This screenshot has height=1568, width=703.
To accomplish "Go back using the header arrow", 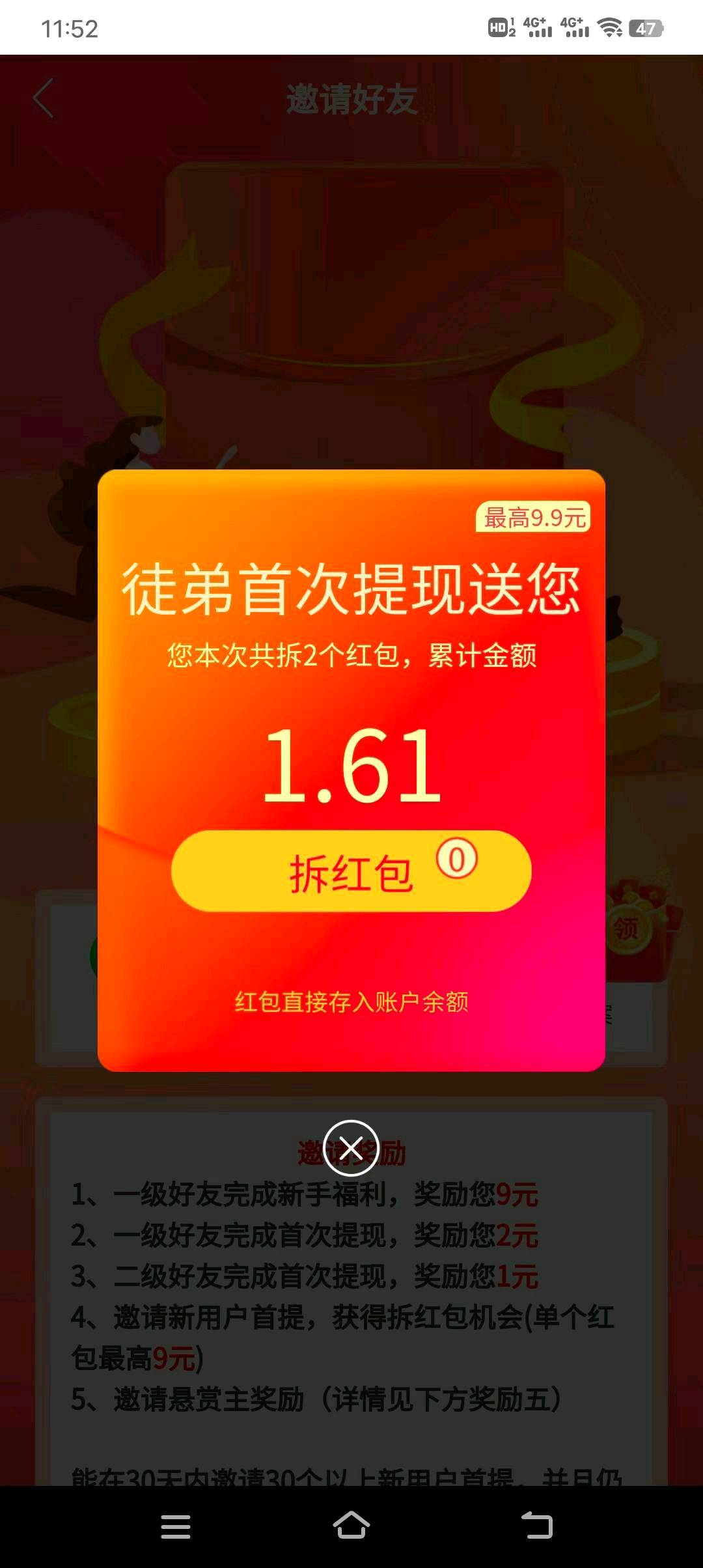I will coord(43,98).
